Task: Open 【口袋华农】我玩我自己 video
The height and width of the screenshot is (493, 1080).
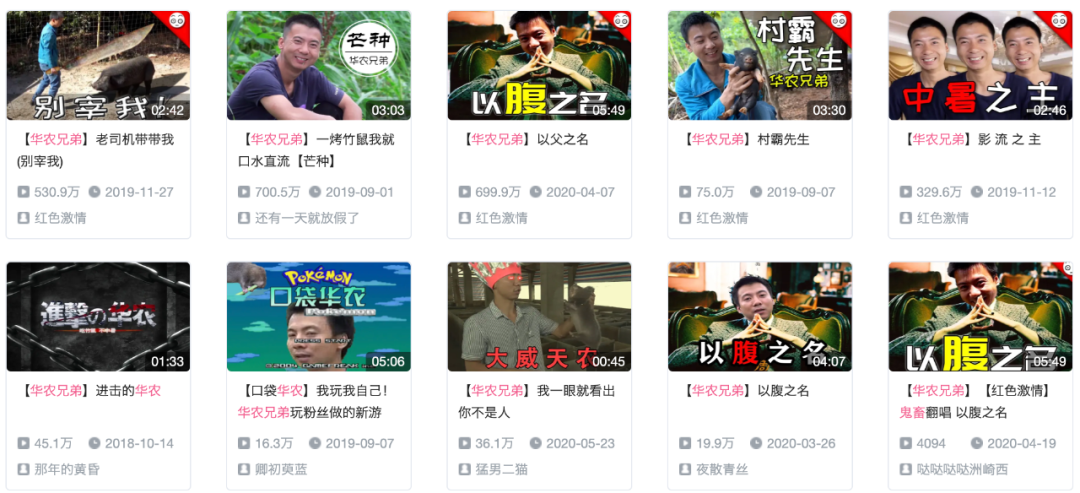Action: [x=318, y=317]
